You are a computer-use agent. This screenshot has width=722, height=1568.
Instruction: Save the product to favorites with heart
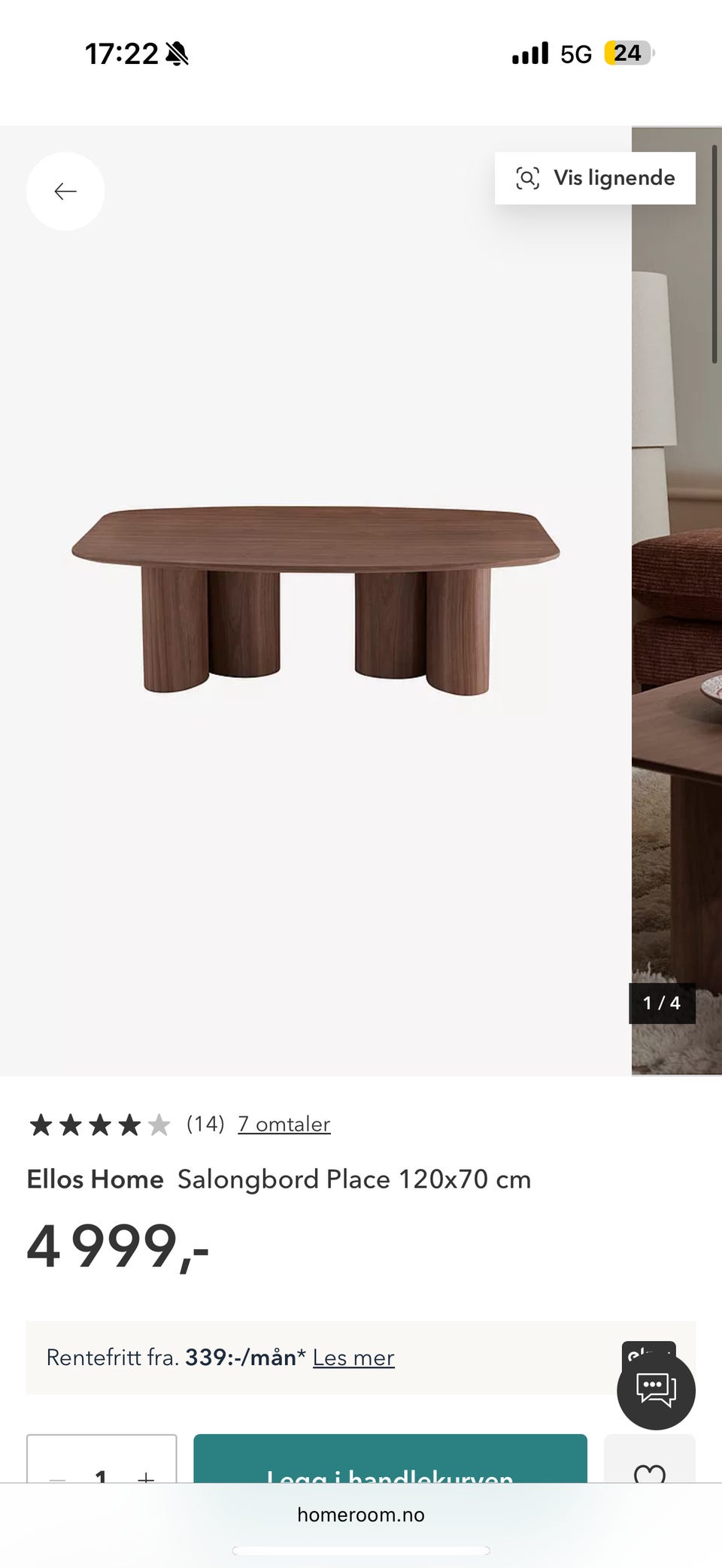coord(650,1460)
